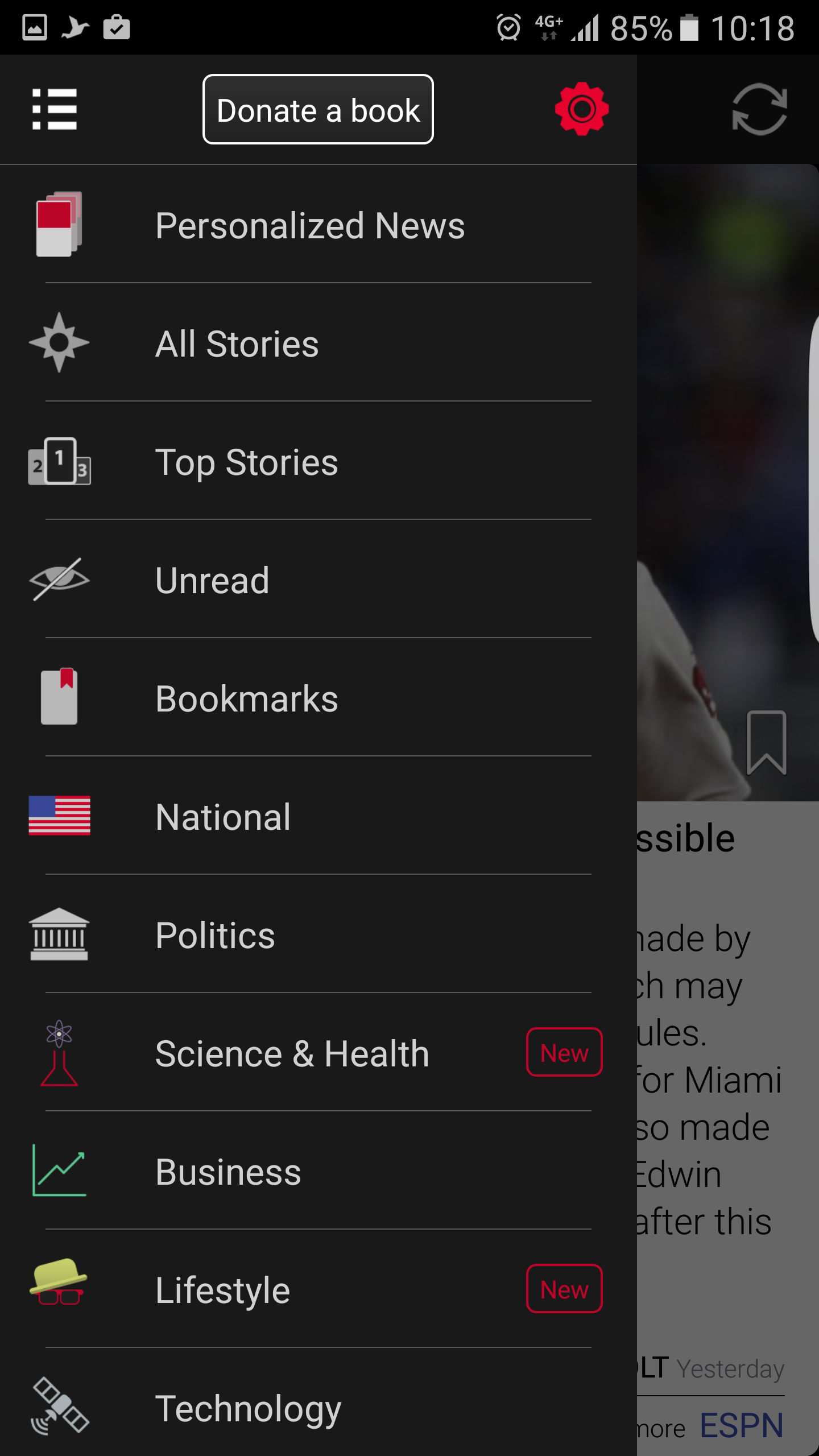
Task: Open saved Bookmarks list
Action: coord(247,698)
